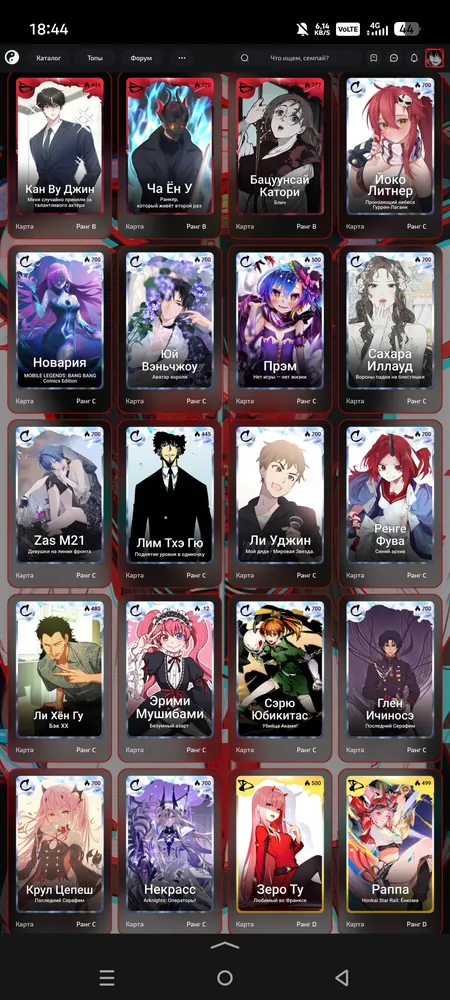The image size is (450, 1000).
Task: View the Раппа card
Action: coord(389,852)
